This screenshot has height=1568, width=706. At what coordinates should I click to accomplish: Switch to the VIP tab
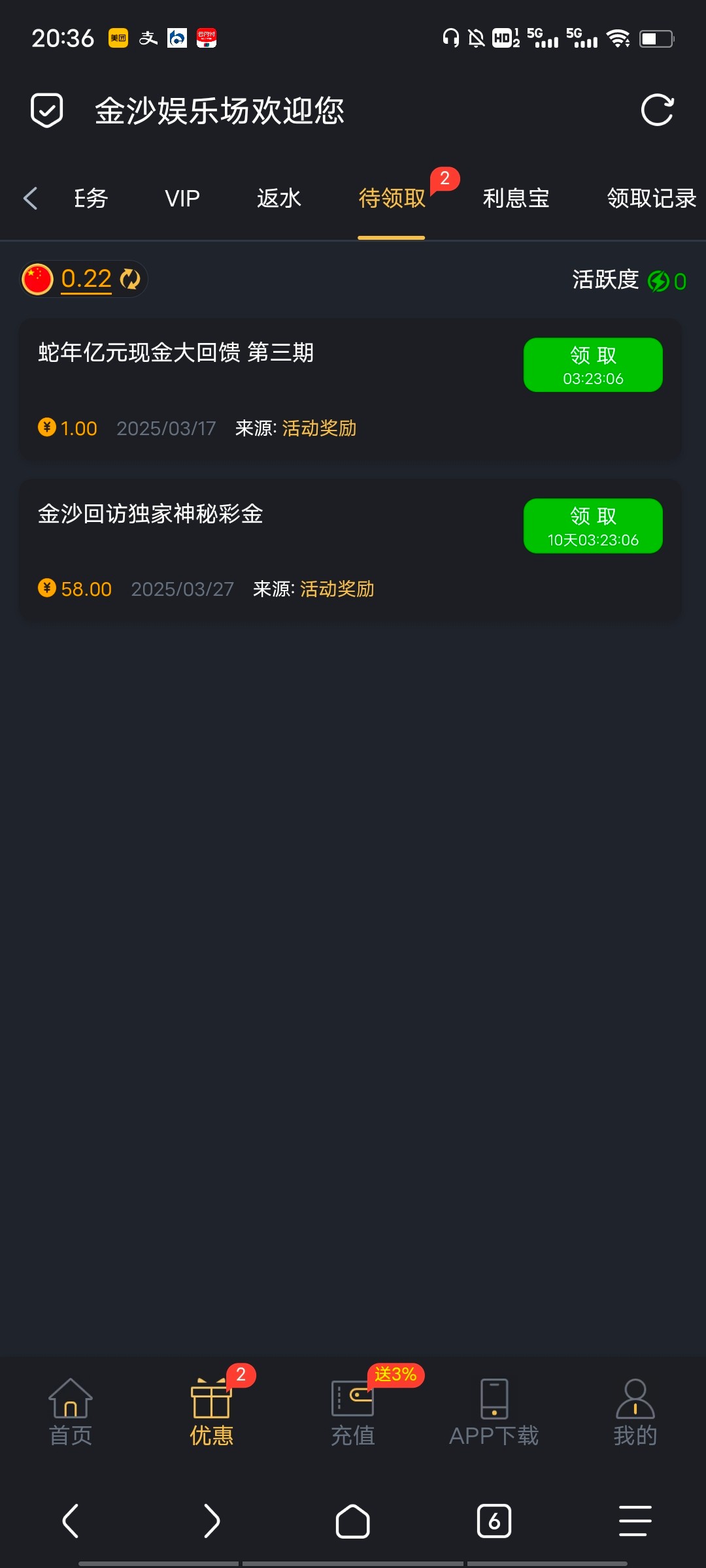(182, 198)
